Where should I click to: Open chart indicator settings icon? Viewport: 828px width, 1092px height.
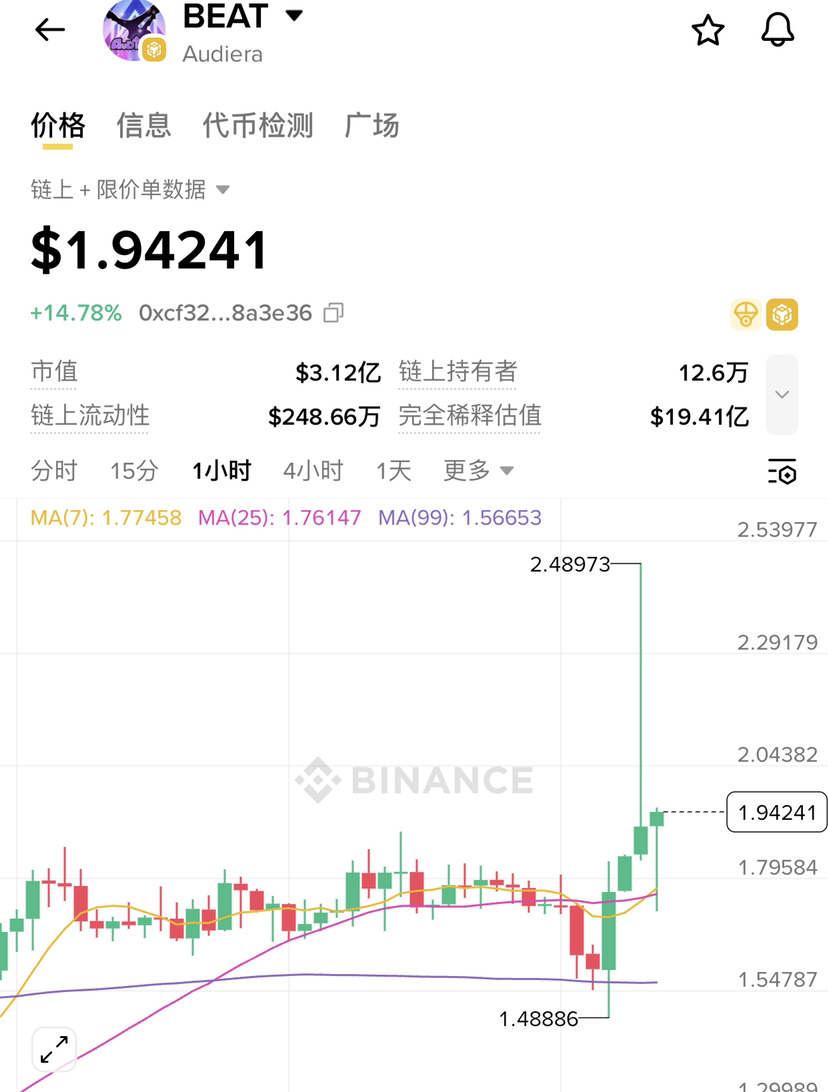[782, 471]
